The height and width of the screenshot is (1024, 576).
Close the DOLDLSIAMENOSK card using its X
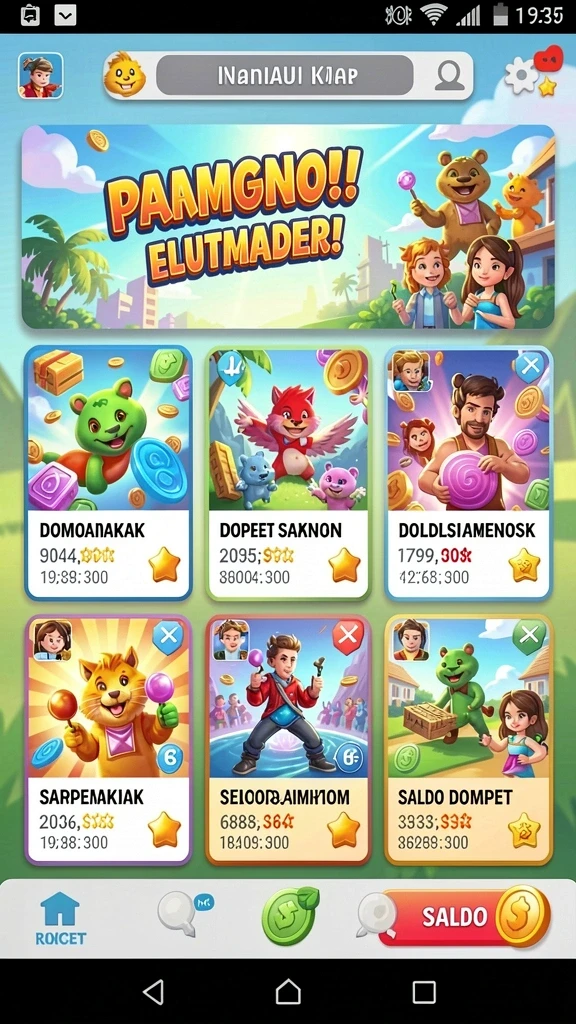pyautogui.click(x=530, y=366)
